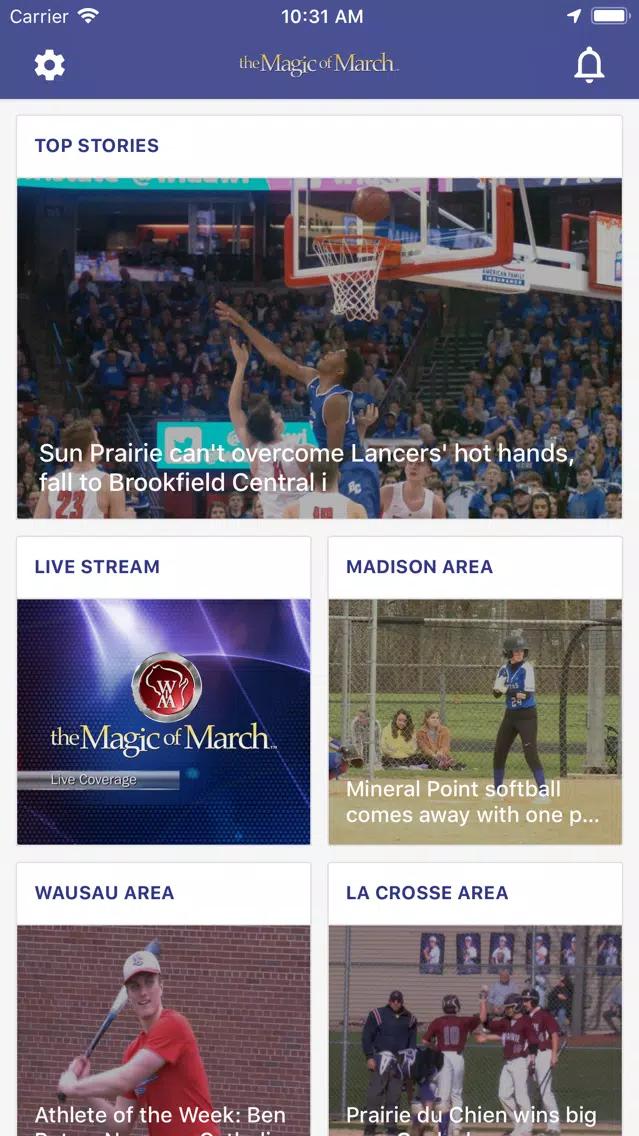Open the settings gear
639x1136 pixels.
click(x=49, y=65)
